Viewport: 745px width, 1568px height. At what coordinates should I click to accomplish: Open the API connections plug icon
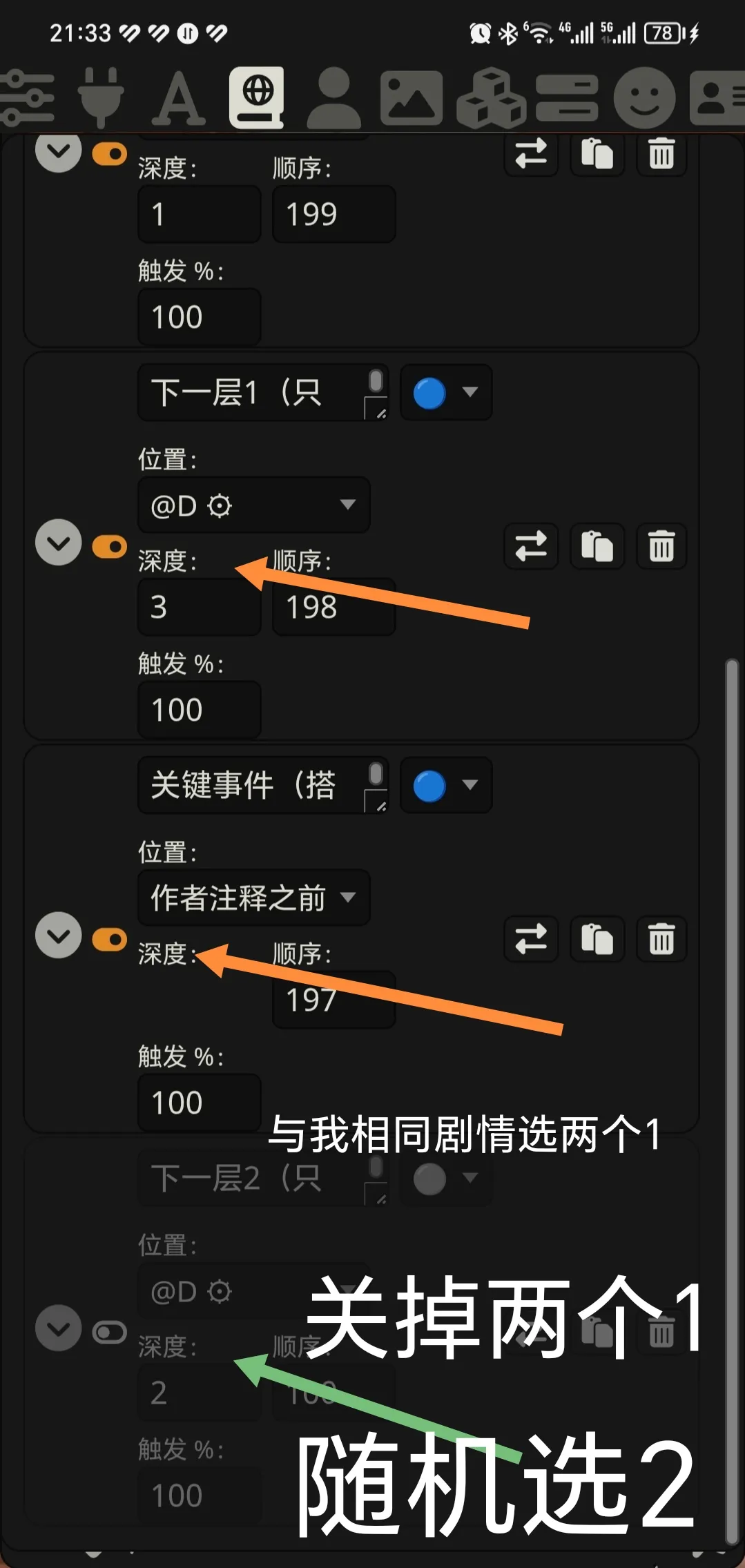pyautogui.click(x=101, y=97)
